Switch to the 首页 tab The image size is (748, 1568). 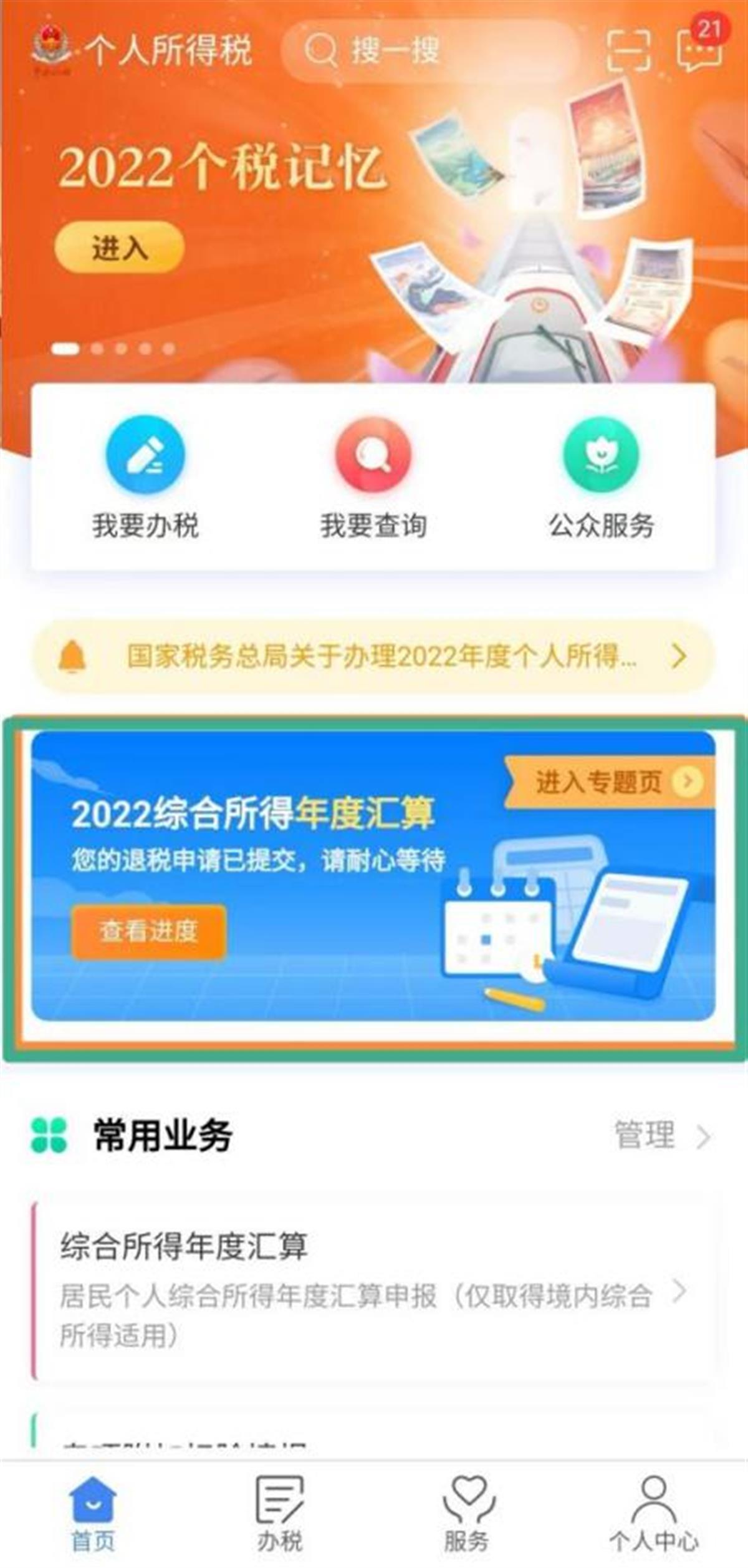(x=93, y=1513)
